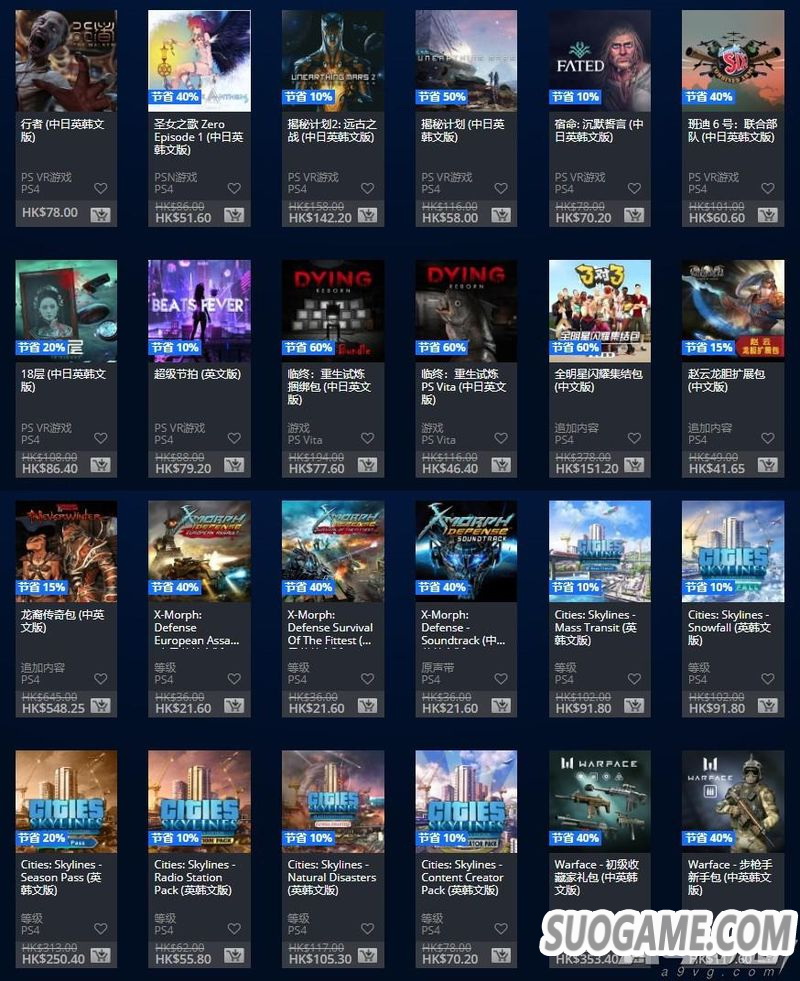Add 班迪6号:联合部队 to the cart
Image resolution: width=800 pixels, height=981 pixels.
768,216
